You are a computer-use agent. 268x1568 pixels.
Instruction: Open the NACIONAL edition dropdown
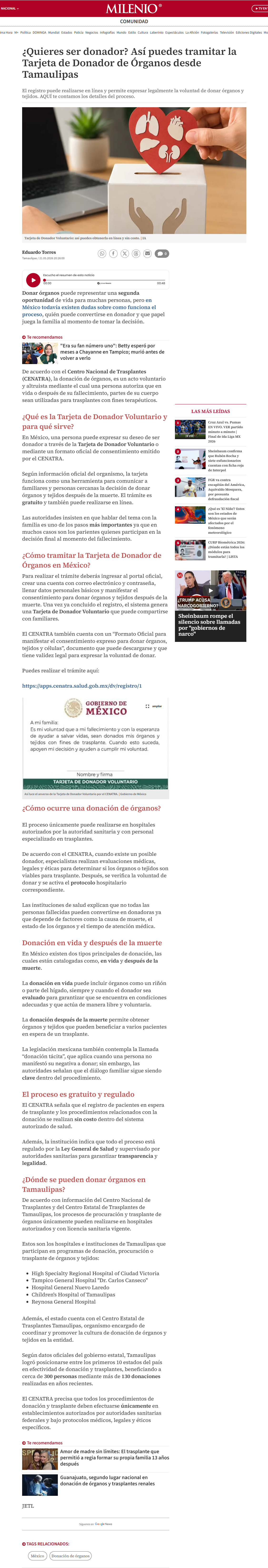pyautogui.click(x=10, y=9)
